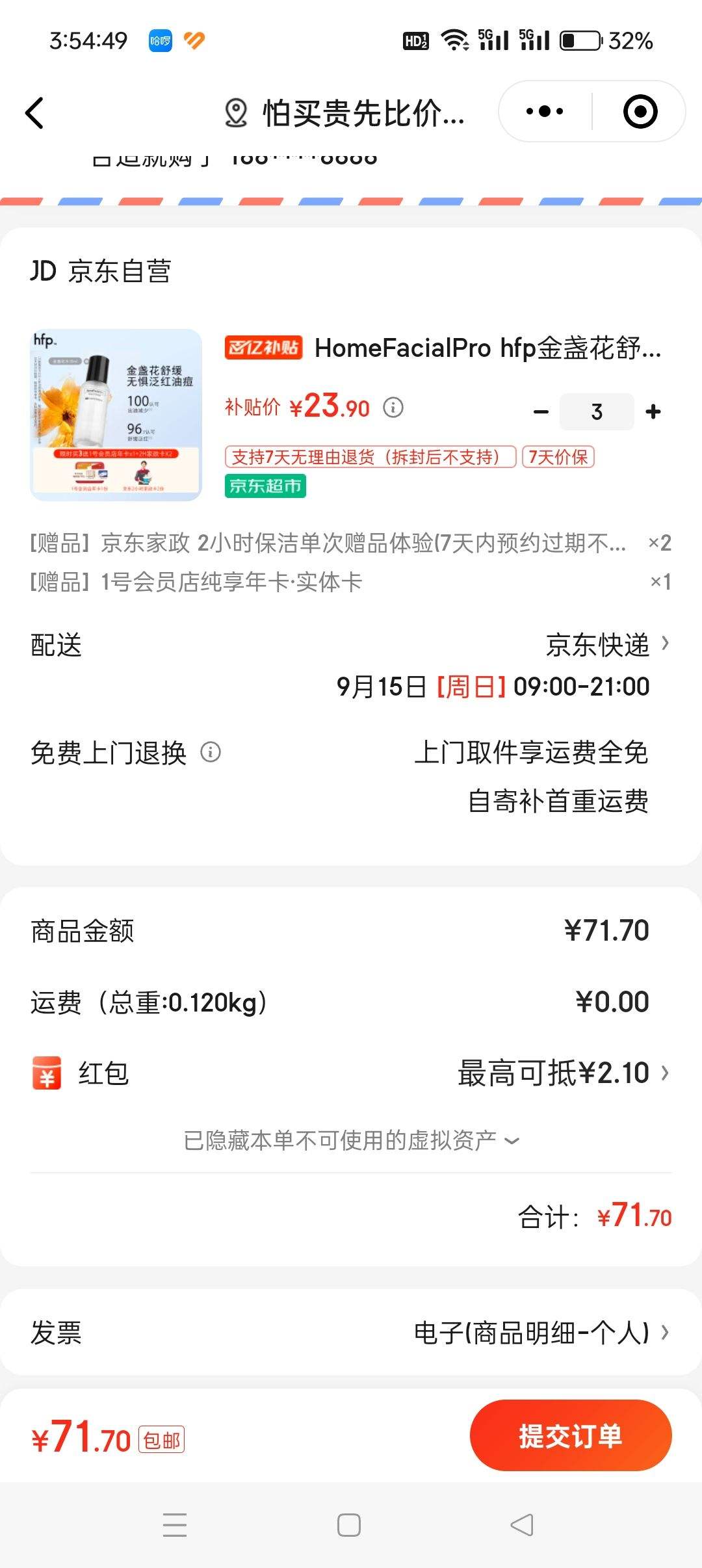
Task: Increase the item quantity with the plus button
Action: 653,412
